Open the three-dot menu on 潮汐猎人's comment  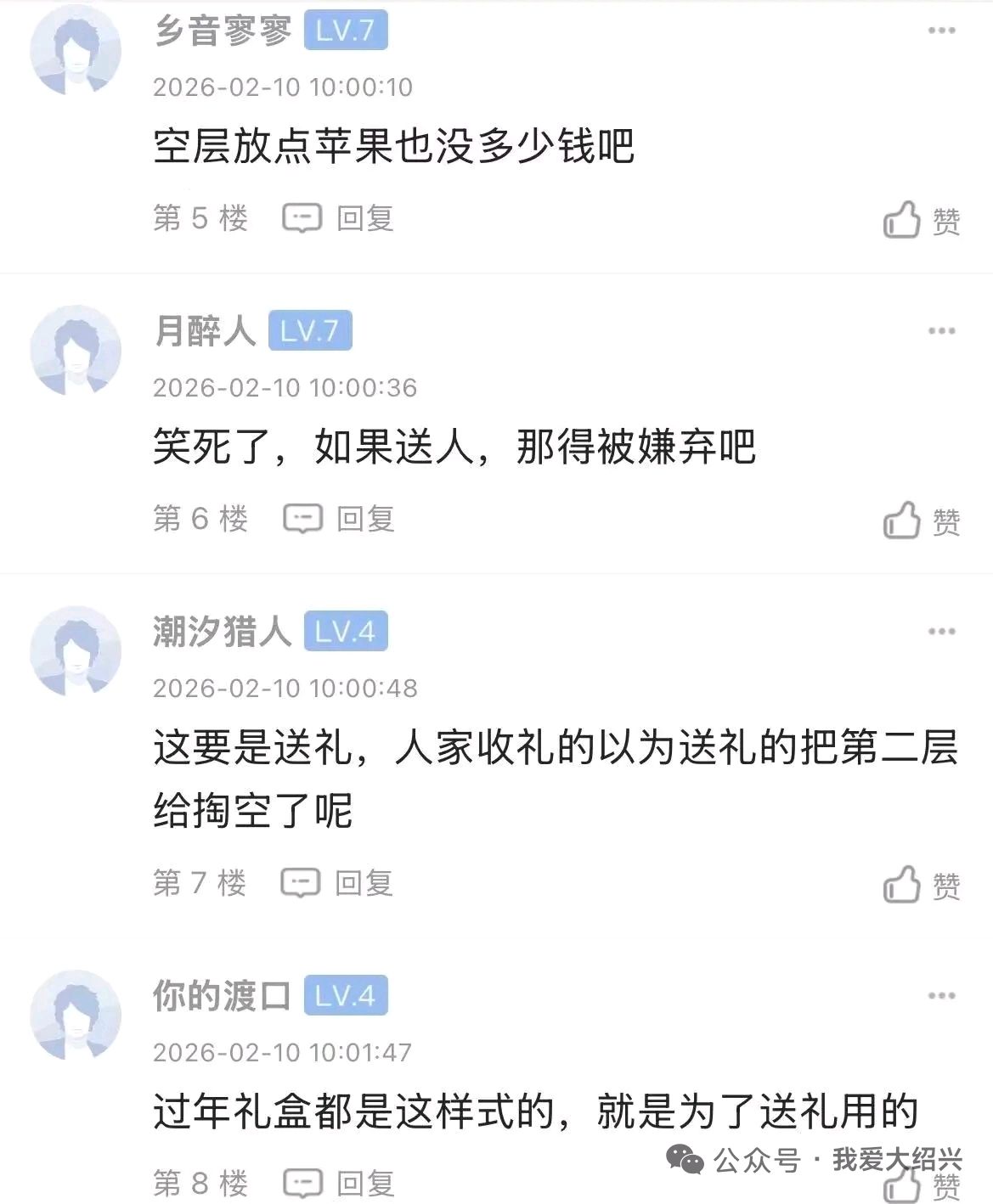941,632
